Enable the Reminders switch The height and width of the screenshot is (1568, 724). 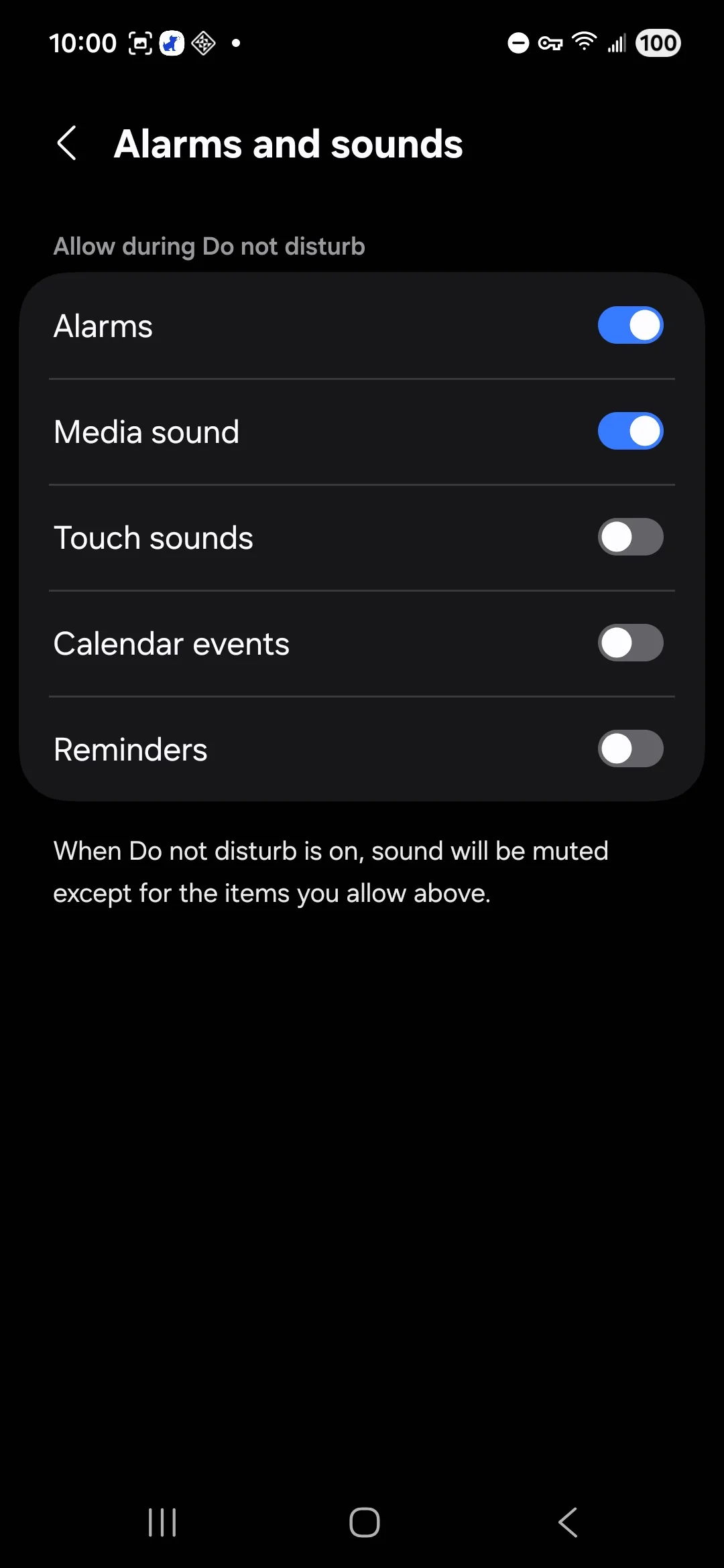630,748
